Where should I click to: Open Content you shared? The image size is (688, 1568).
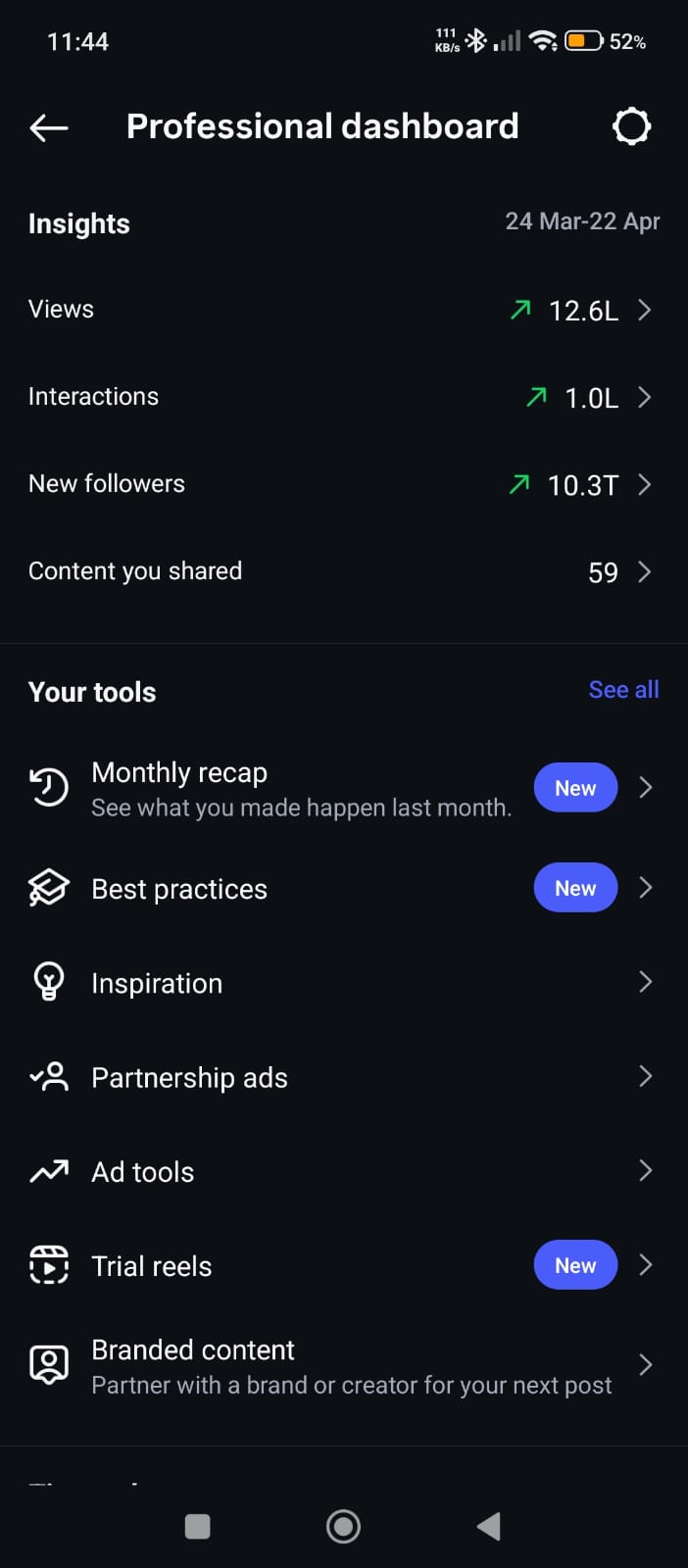tap(344, 571)
